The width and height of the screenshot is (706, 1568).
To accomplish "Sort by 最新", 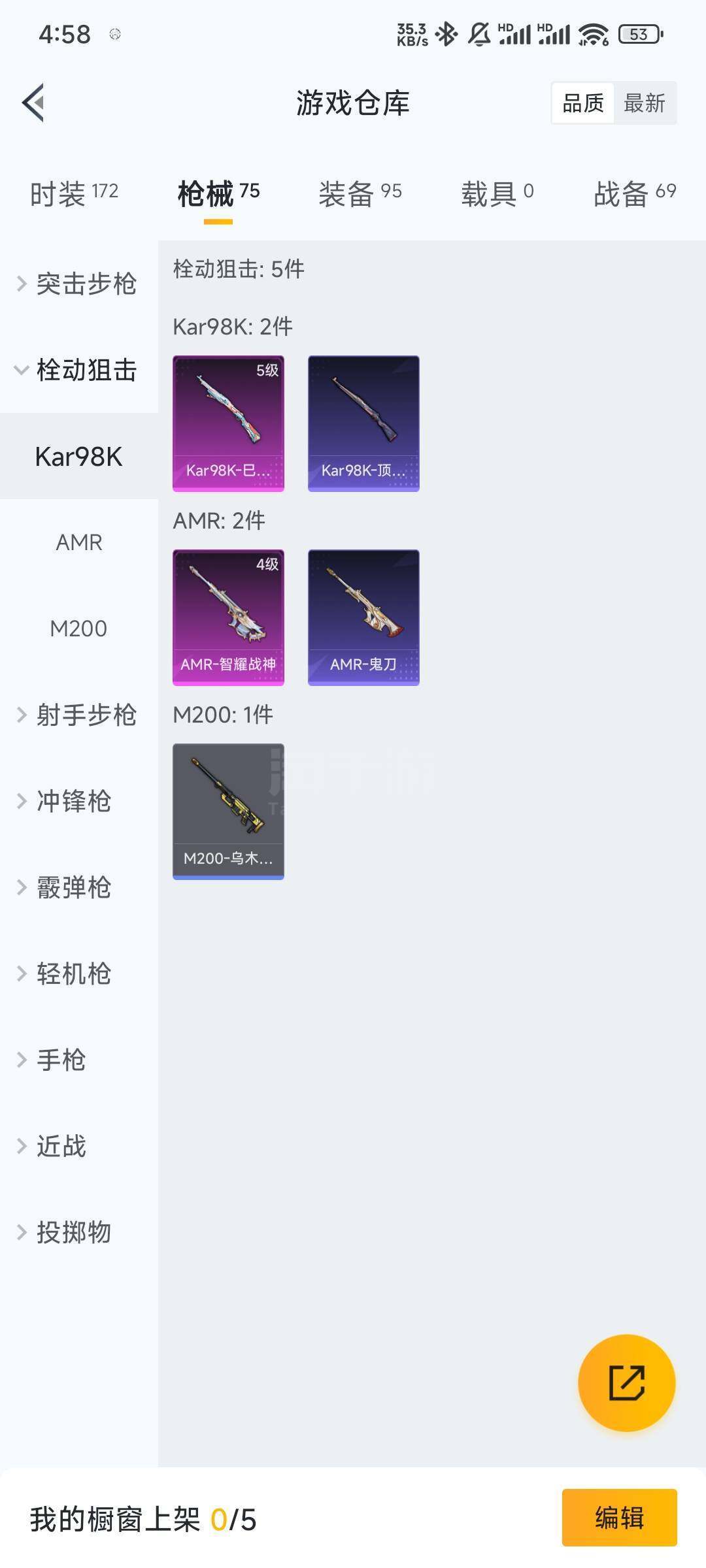I will 644,103.
